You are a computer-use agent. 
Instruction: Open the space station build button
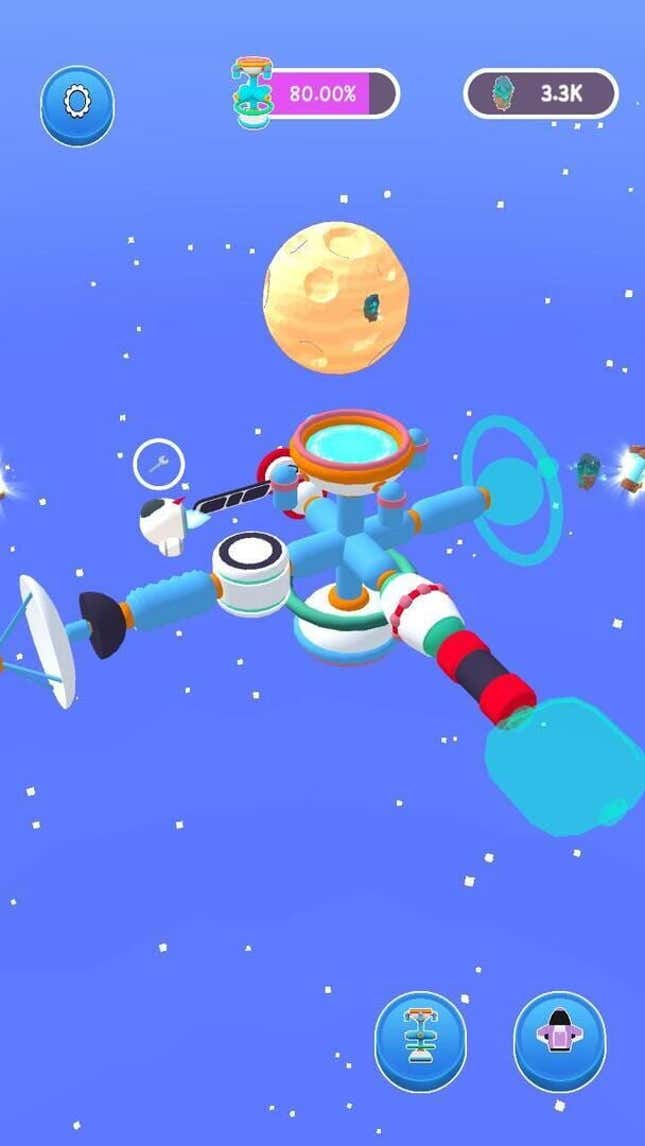coord(420,1041)
